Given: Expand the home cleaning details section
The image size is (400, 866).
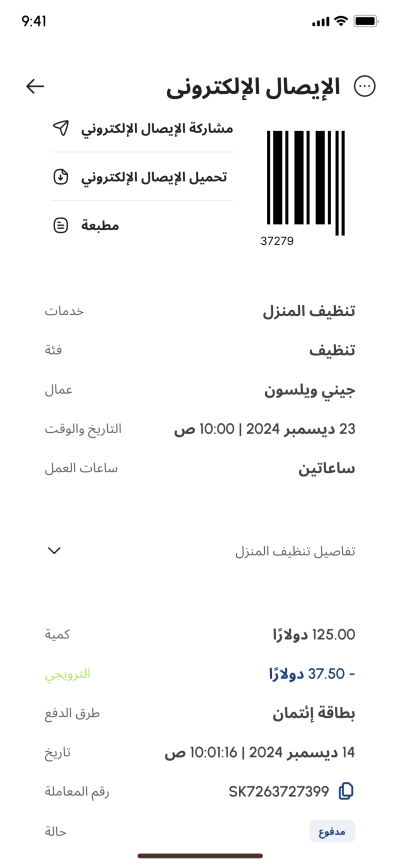Looking at the screenshot, I should click(201, 551).
